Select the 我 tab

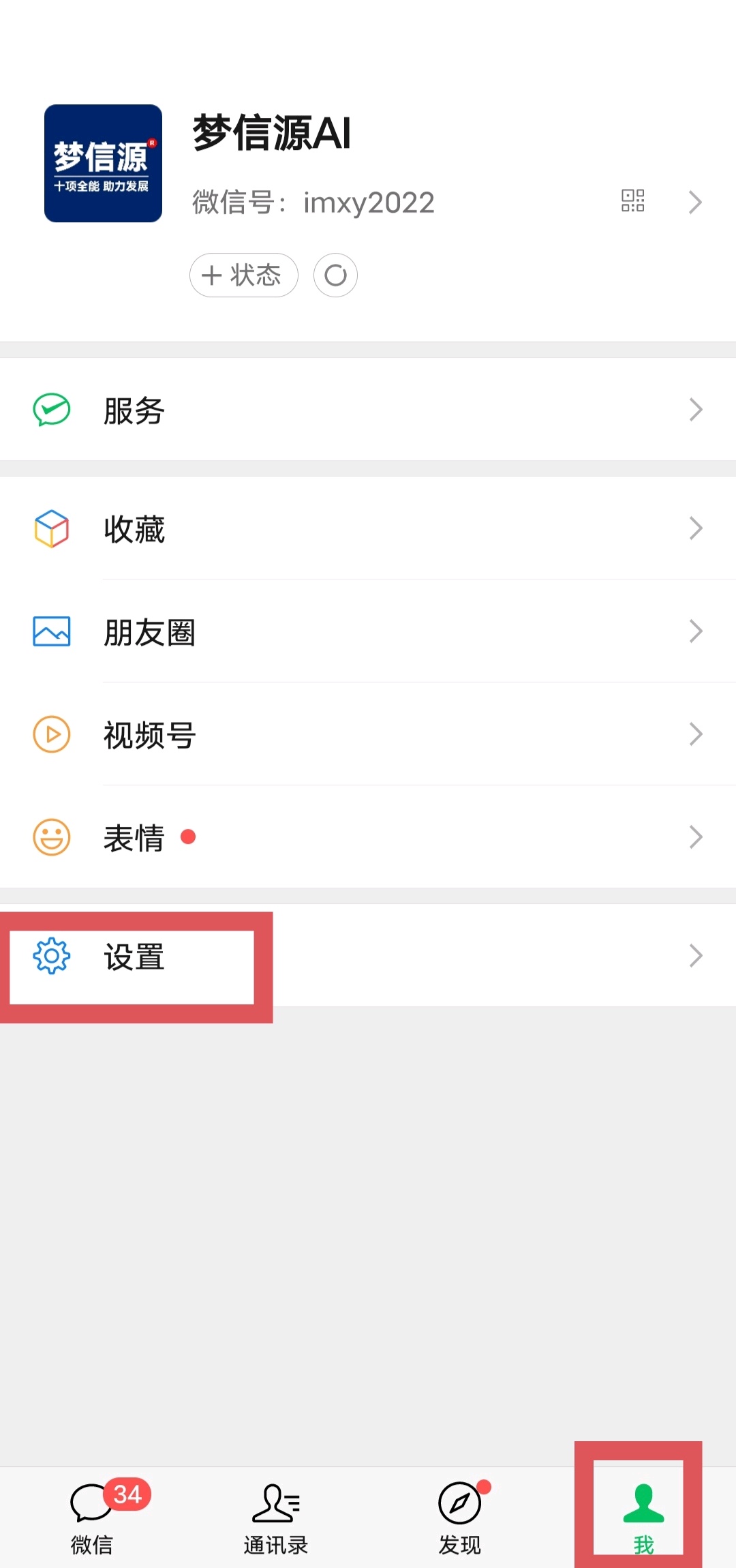tap(643, 1518)
